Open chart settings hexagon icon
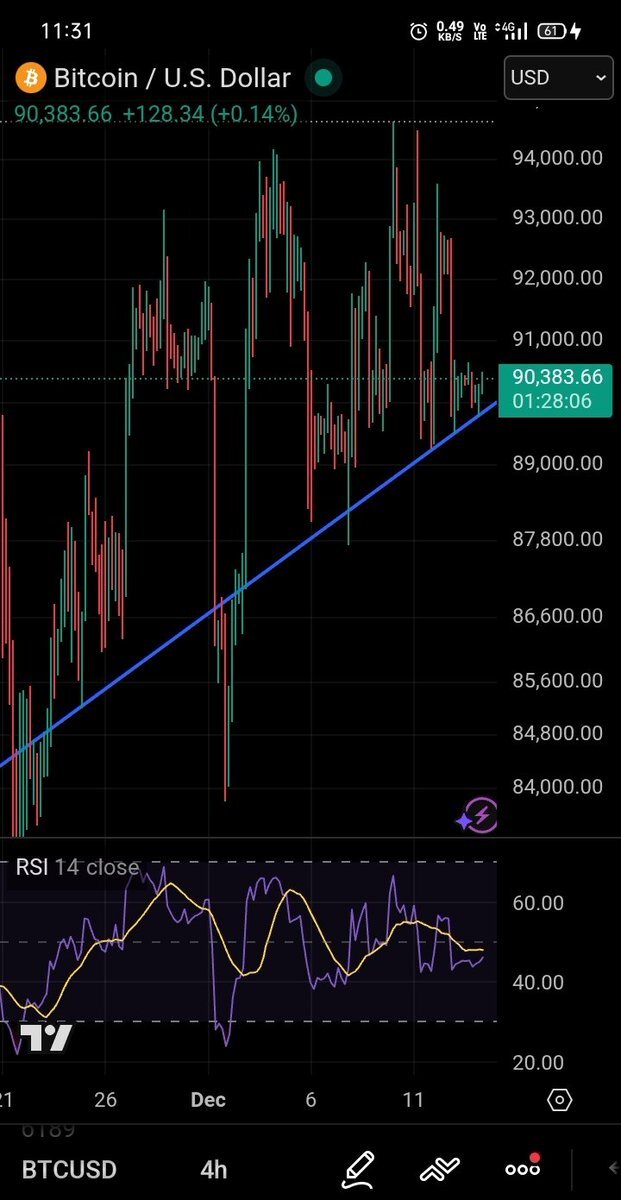The height and width of the screenshot is (1200, 621). (559, 1100)
